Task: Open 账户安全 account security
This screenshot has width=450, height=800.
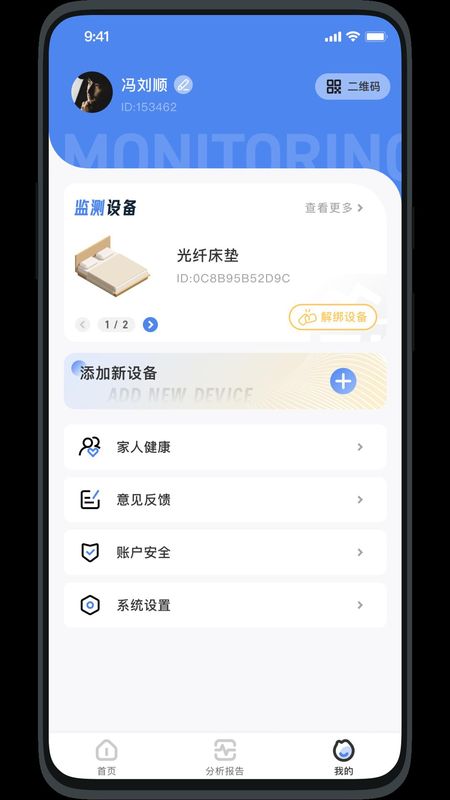Action: click(225, 552)
